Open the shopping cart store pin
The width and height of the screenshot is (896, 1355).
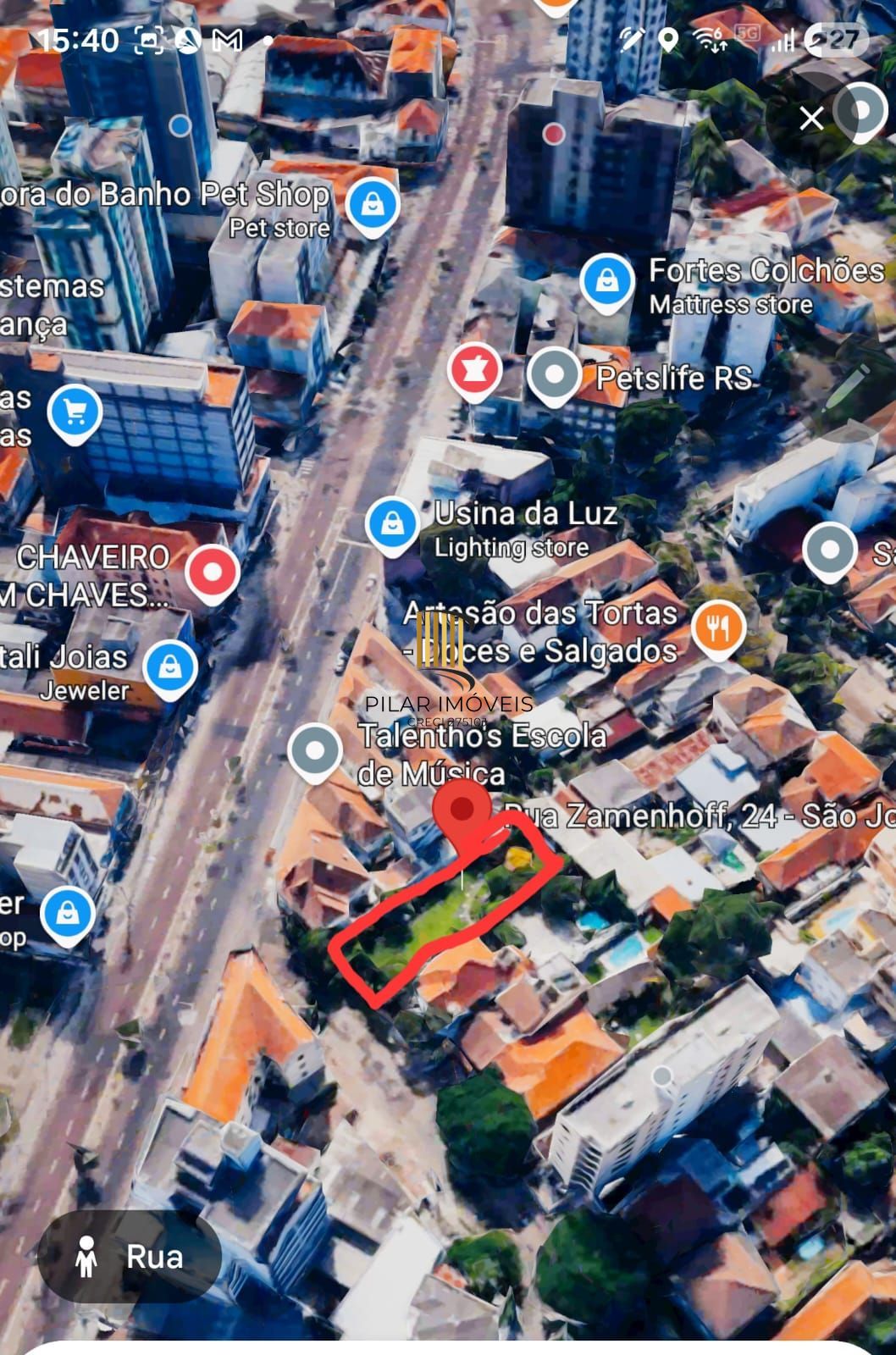(x=75, y=413)
